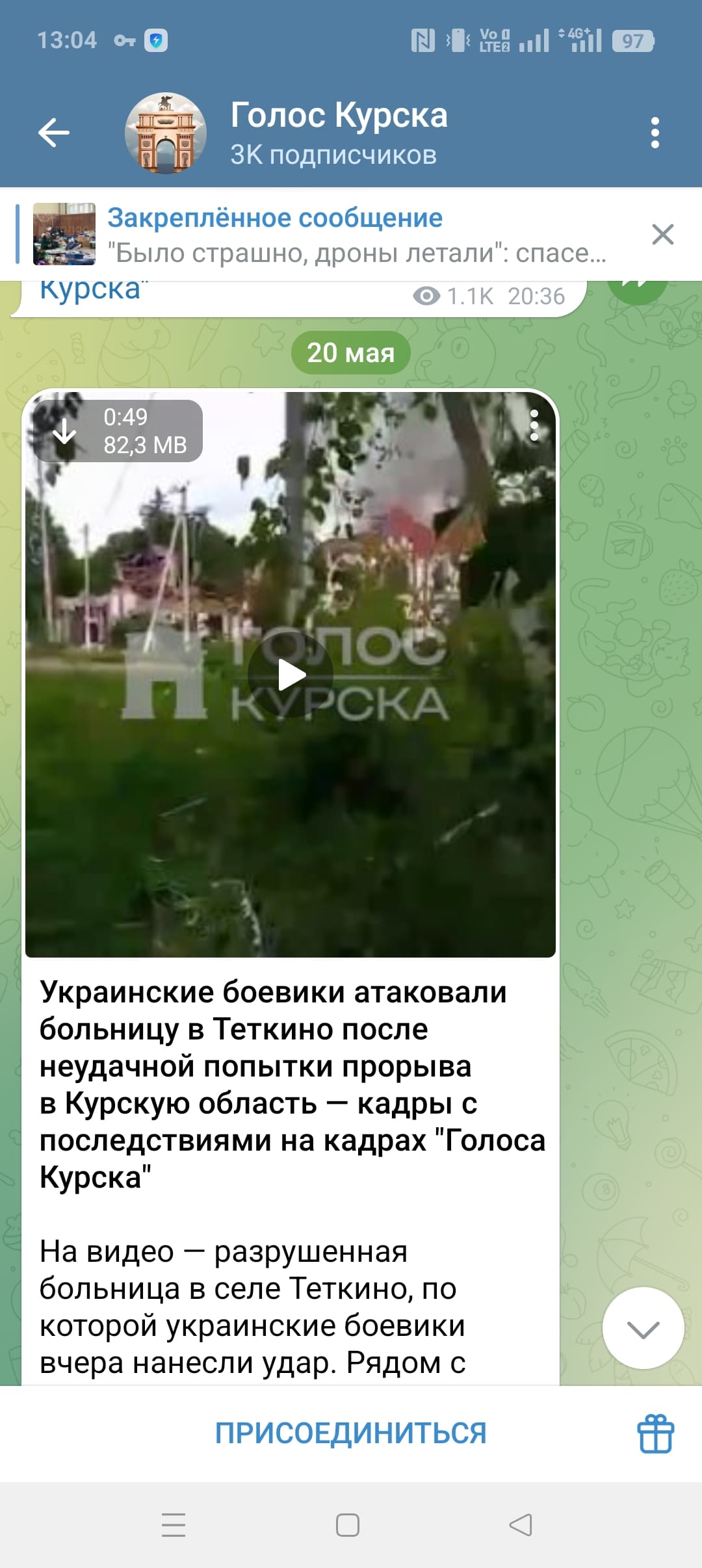This screenshot has width=702, height=1568.
Task: Join the channel with ПРИСОЕДИНИТЬСЯ
Action: [x=351, y=1433]
